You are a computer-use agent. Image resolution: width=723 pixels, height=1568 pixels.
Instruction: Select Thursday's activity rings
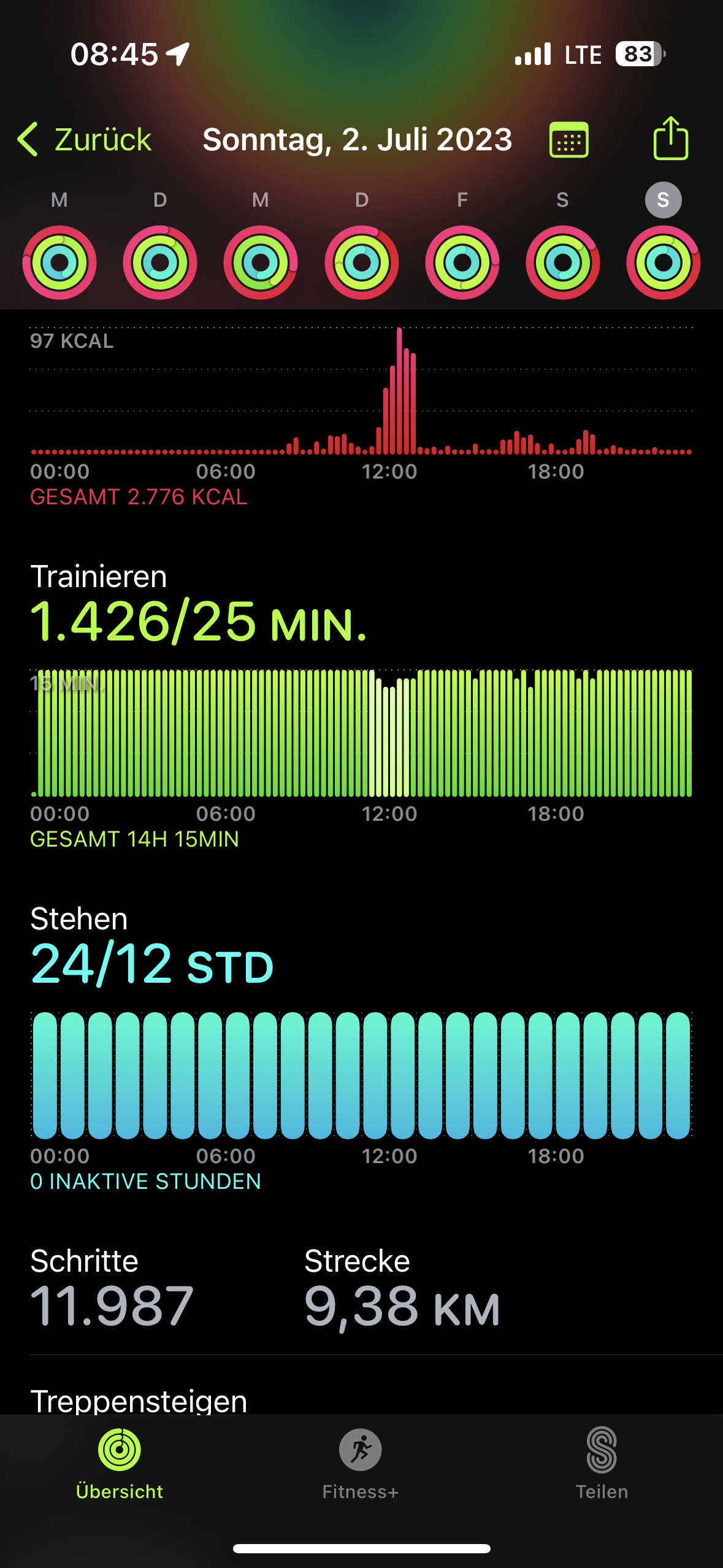362,263
